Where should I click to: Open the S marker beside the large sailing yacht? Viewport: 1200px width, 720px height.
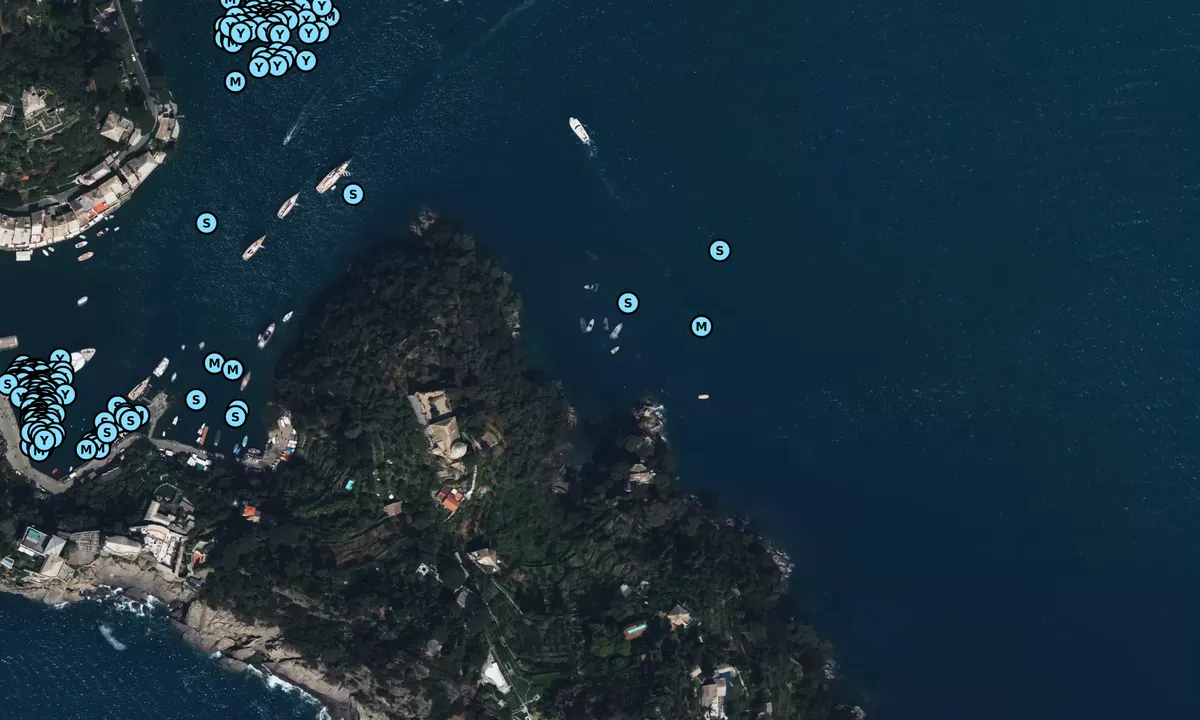tap(353, 194)
